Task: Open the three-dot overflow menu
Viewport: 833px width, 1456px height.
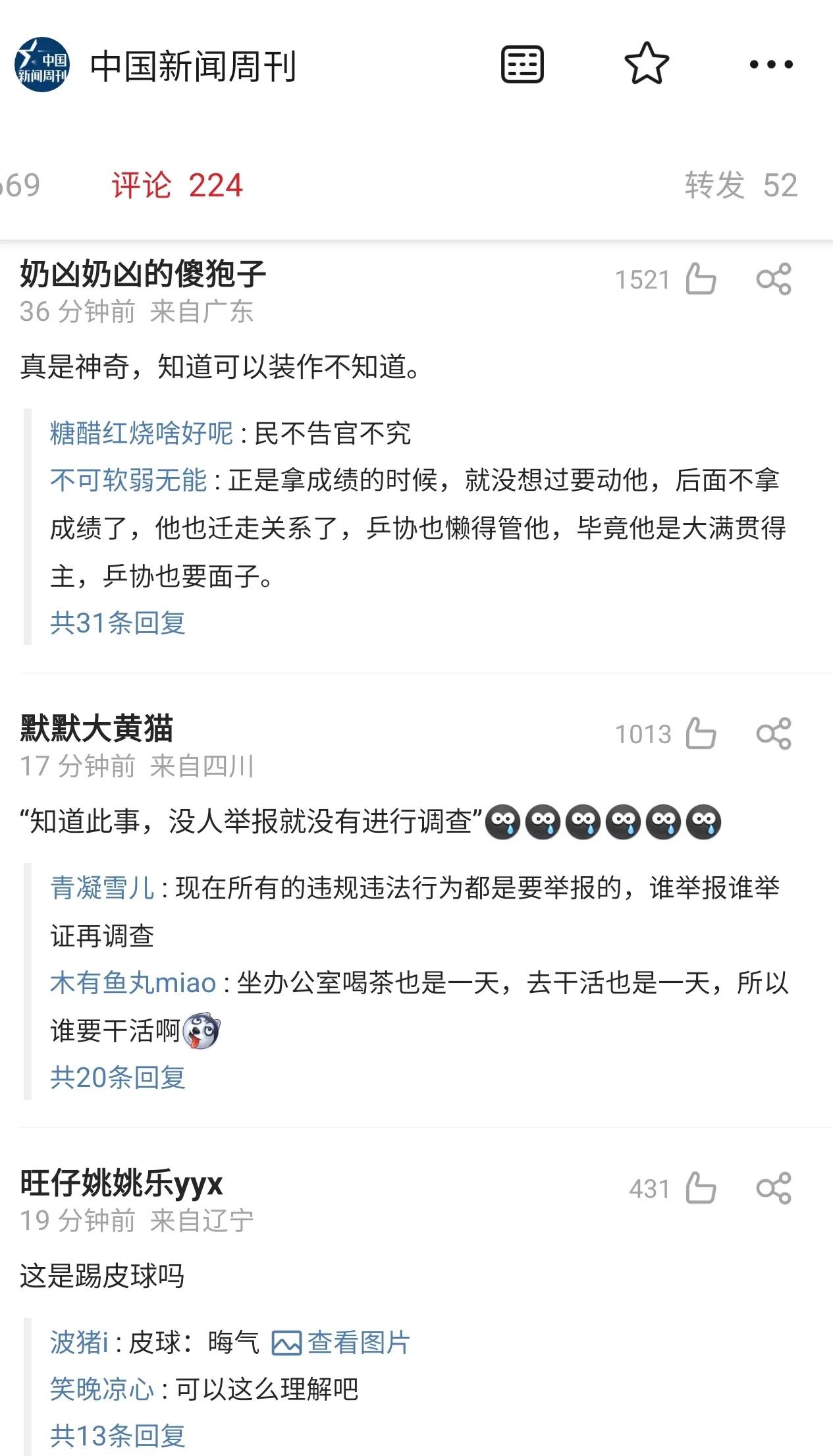Action: [x=771, y=65]
